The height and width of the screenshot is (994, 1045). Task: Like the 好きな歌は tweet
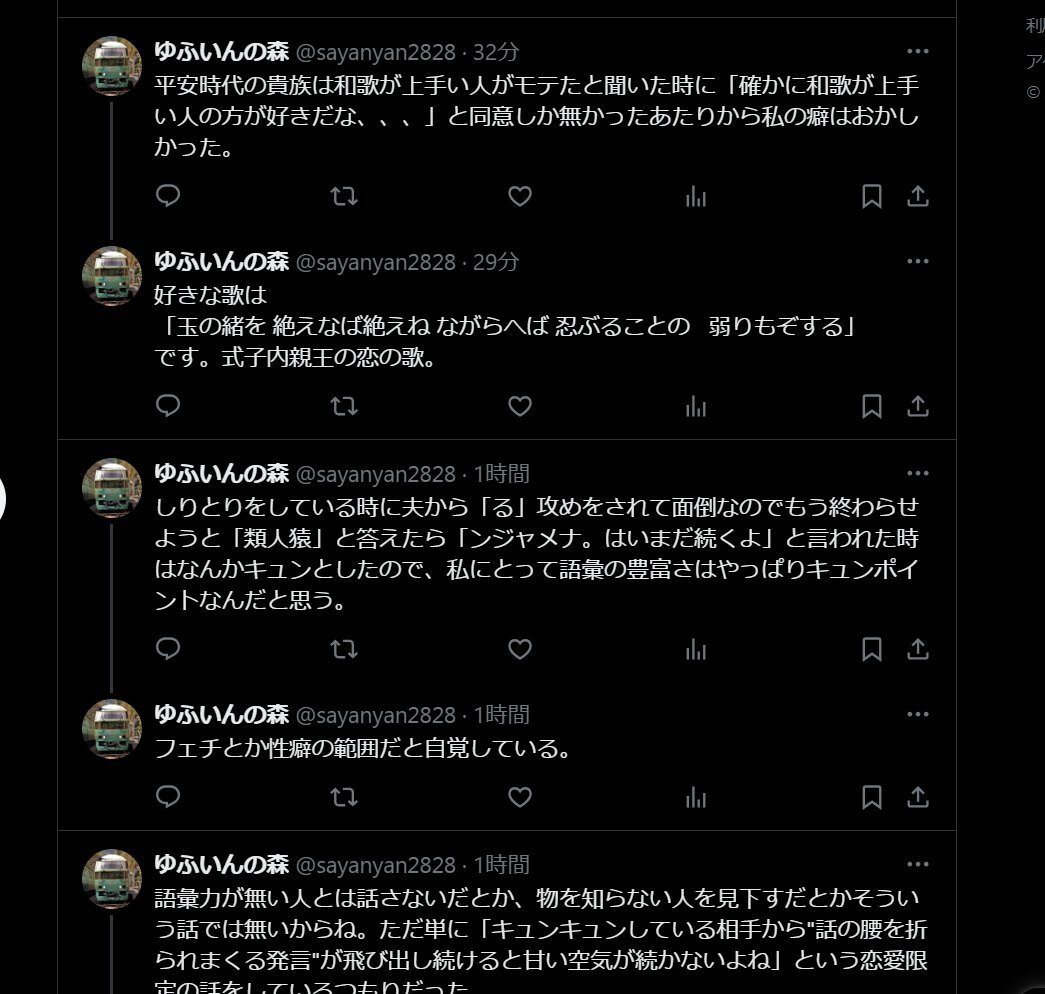520,406
